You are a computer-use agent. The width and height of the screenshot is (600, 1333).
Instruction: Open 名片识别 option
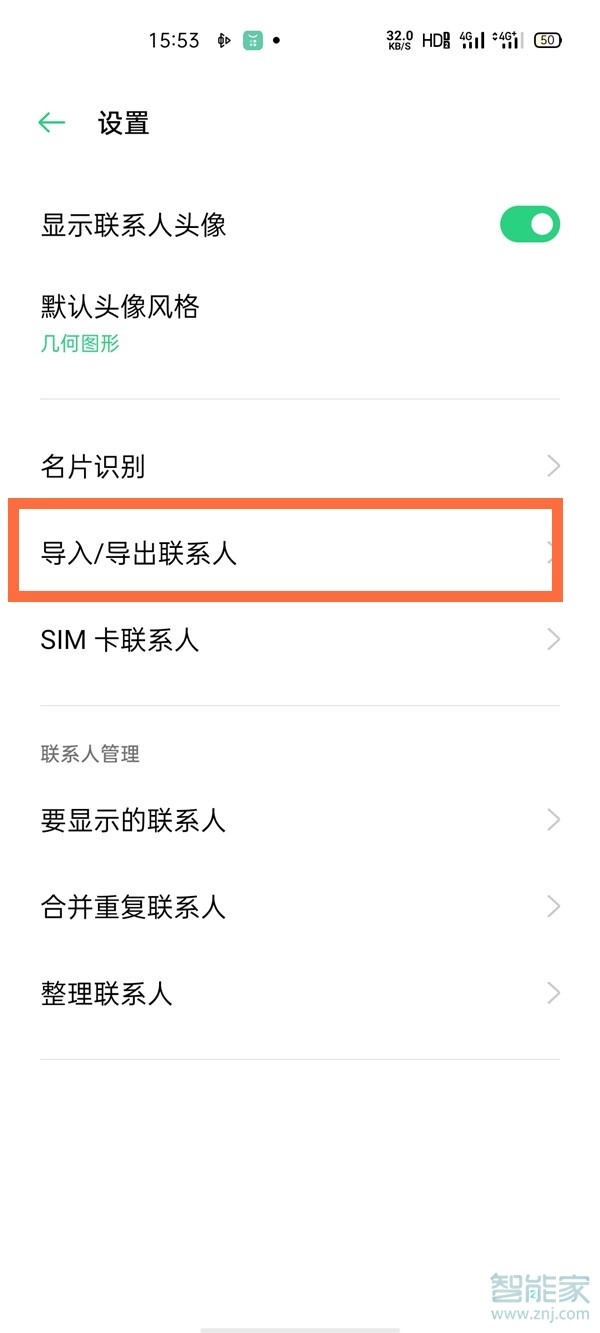pyautogui.click(x=300, y=466)
